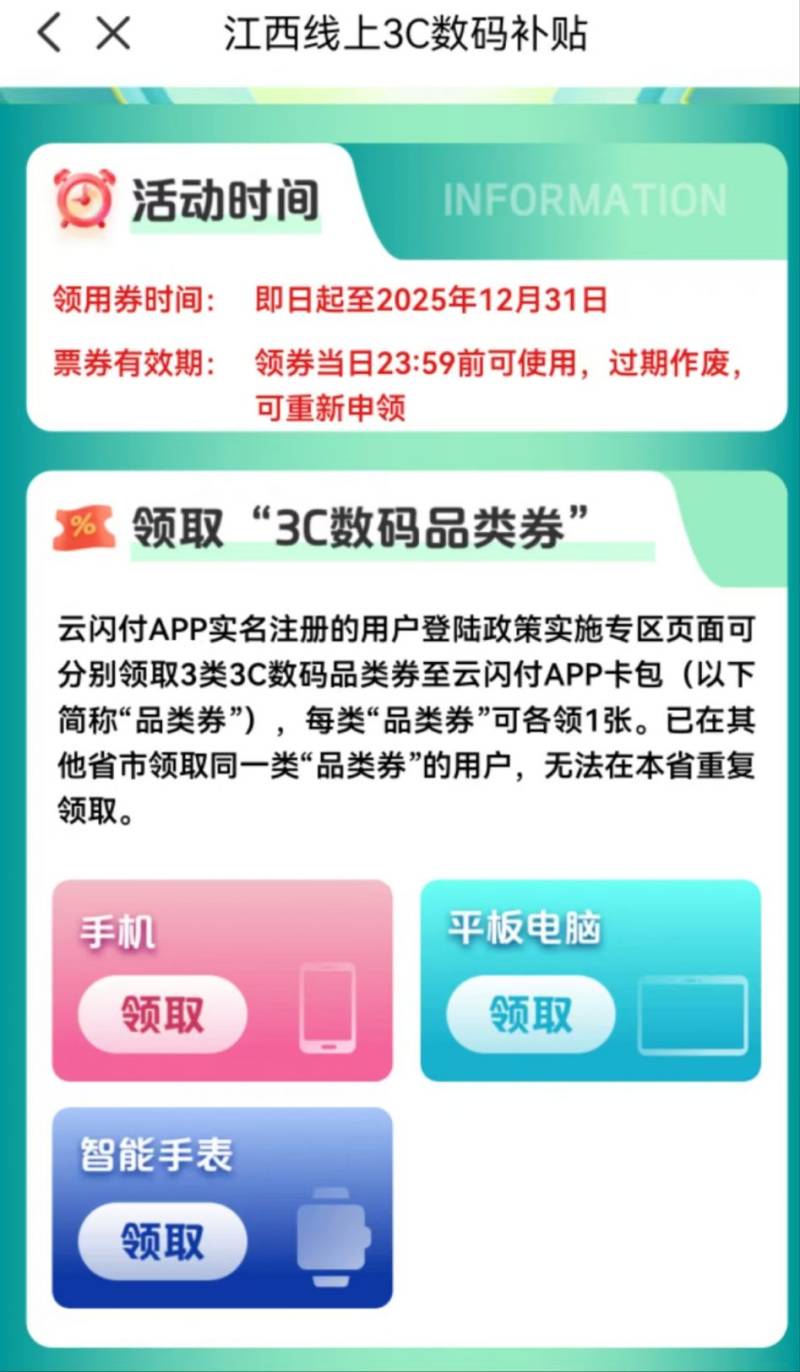Close the 江西线上3C数码补贴 page

(113, 33)
